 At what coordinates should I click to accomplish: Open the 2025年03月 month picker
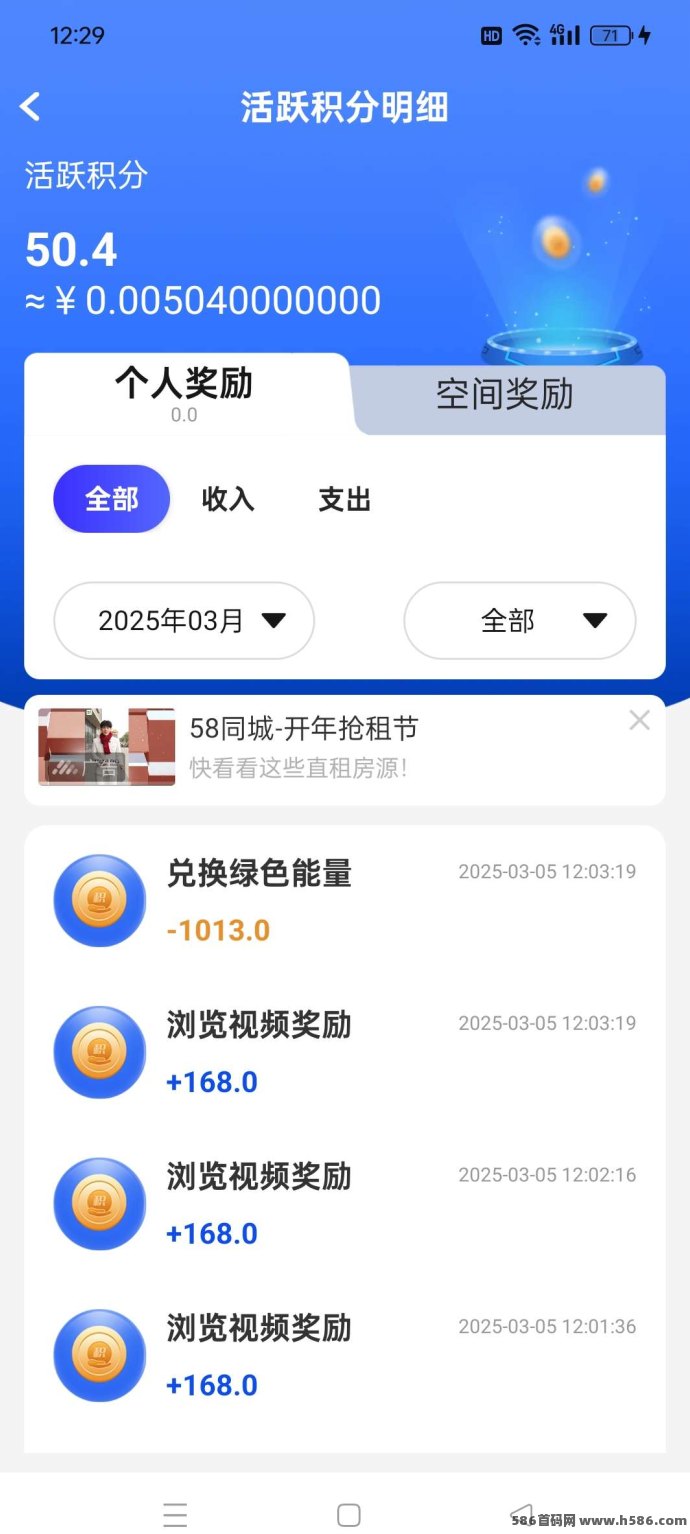(x=184, y=621)
